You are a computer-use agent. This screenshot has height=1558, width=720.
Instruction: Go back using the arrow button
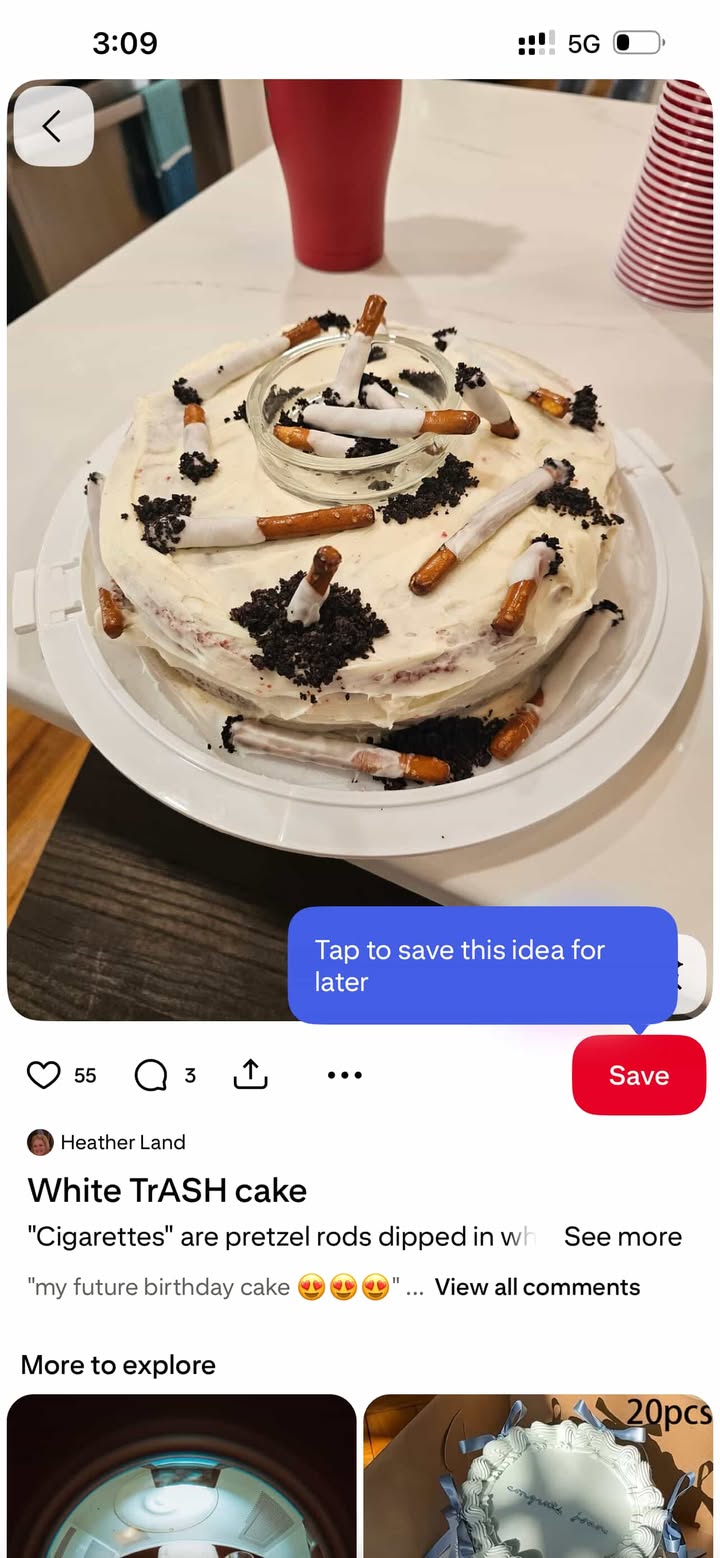click(x=53, y=126)
